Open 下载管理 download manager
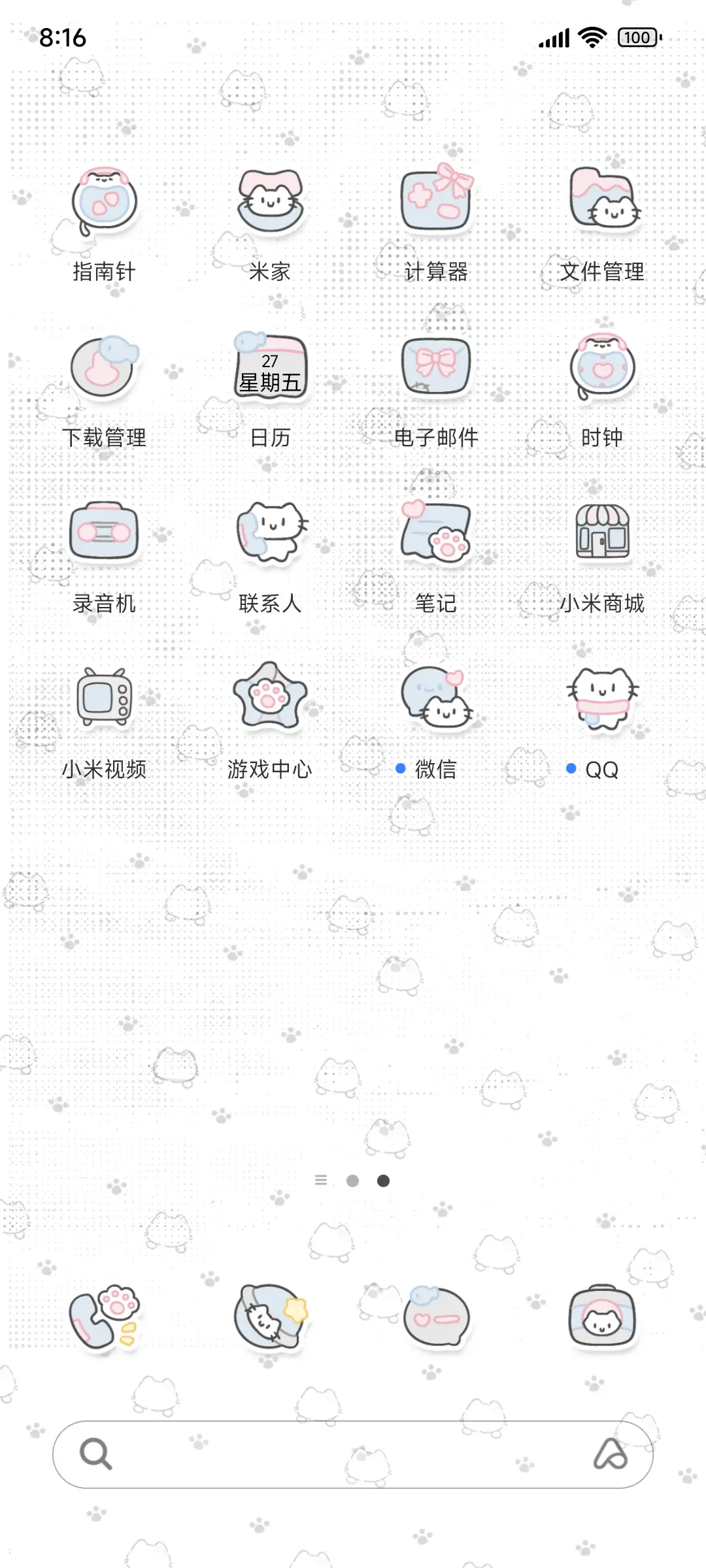Viewport: 706px width, 1568px height. (105, 367)
